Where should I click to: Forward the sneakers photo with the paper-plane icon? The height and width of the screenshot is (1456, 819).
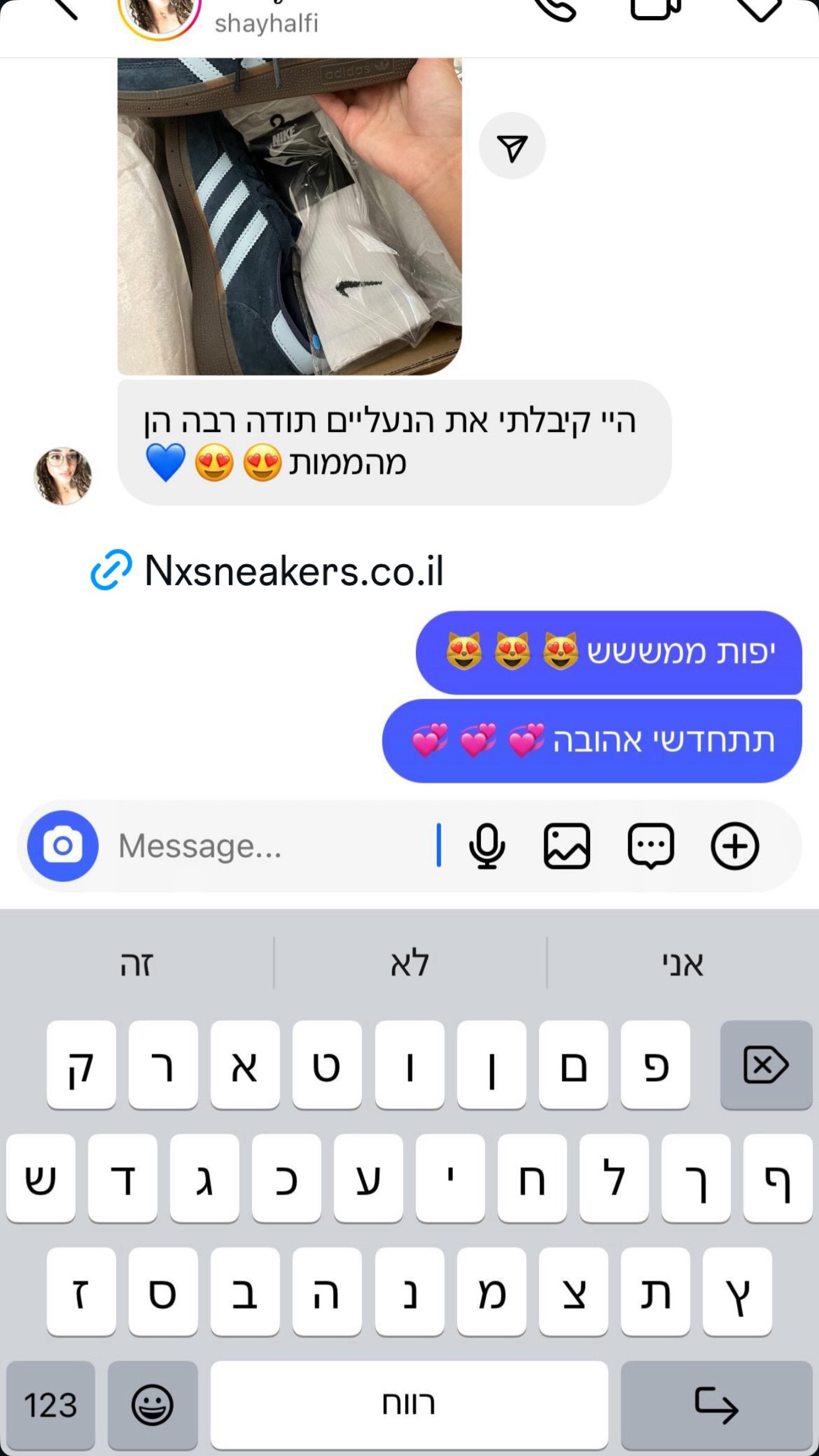pyautogui.click(x=512, y=146)
